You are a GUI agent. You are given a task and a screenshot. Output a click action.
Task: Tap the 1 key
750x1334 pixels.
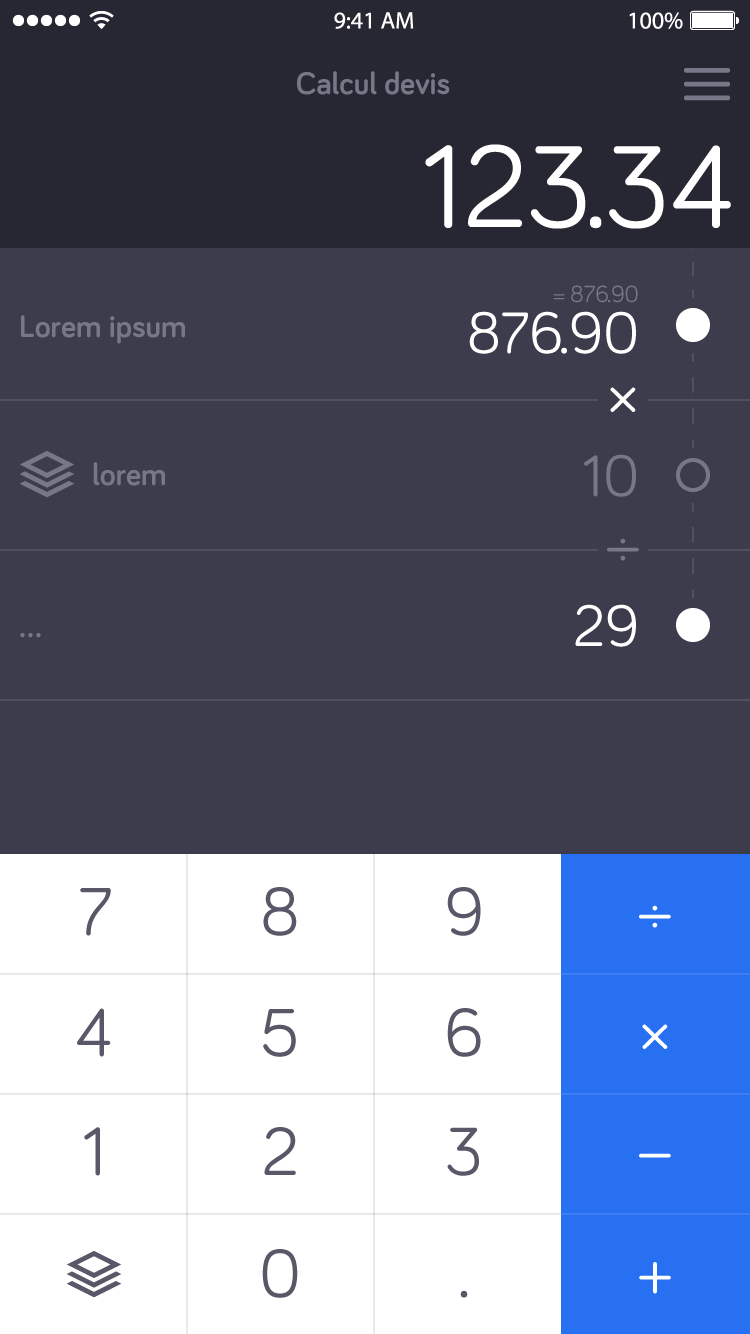[93, 1154]
